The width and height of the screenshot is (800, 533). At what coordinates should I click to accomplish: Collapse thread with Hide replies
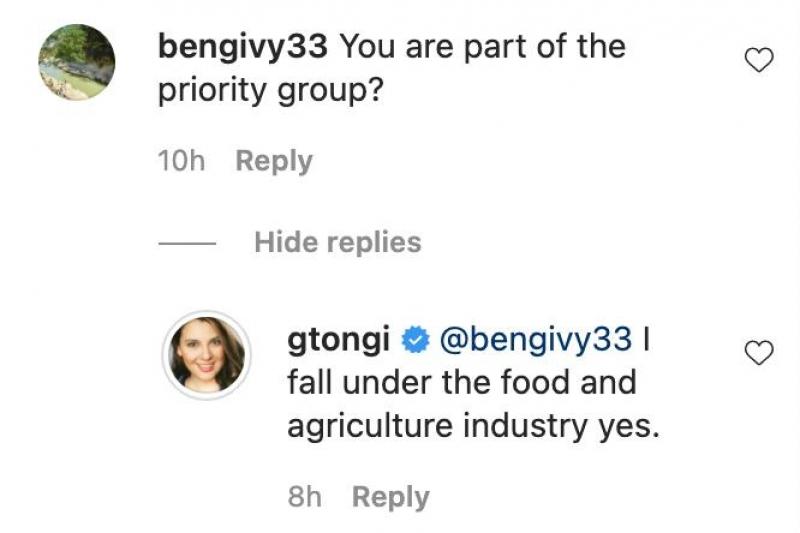tap(337, 242)
